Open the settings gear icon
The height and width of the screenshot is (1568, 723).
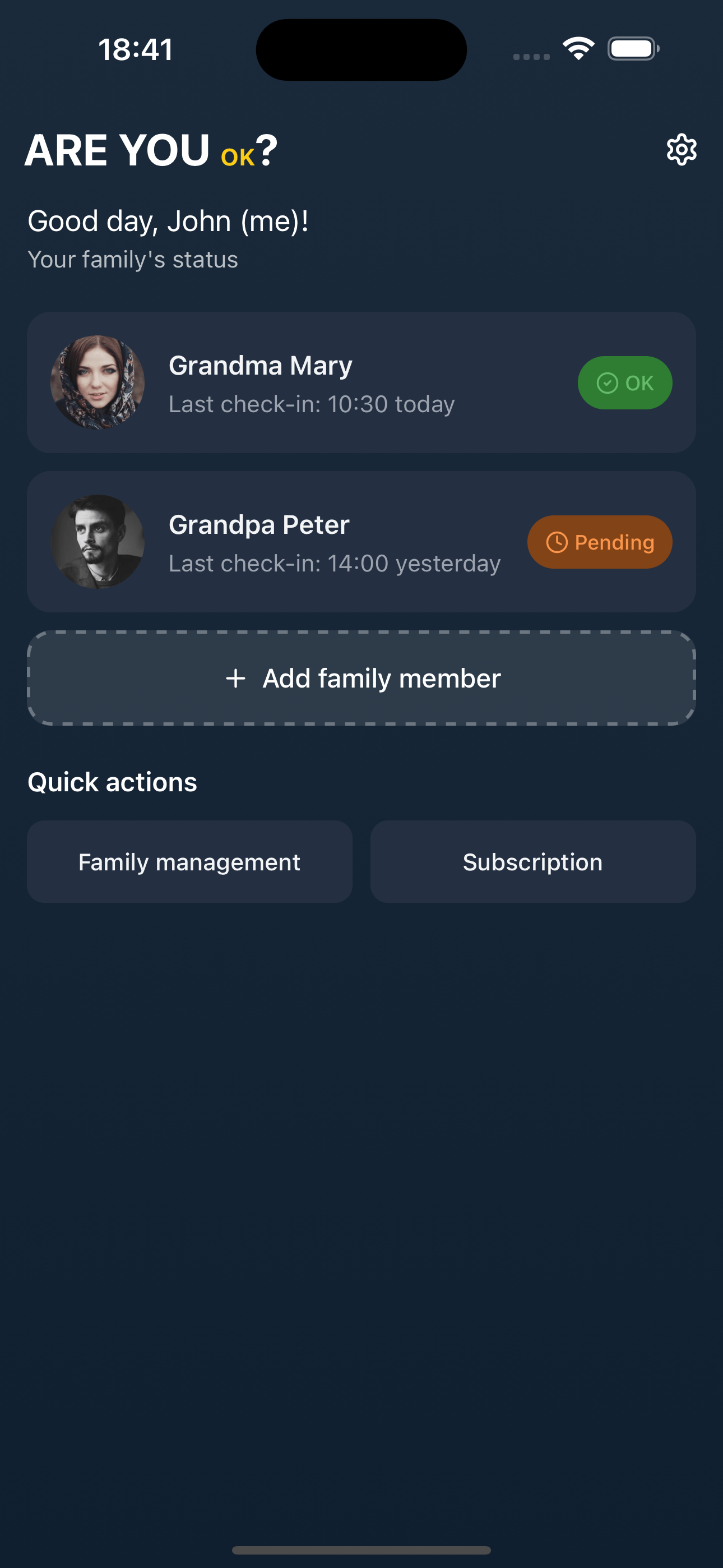click(x=681, y=150)
